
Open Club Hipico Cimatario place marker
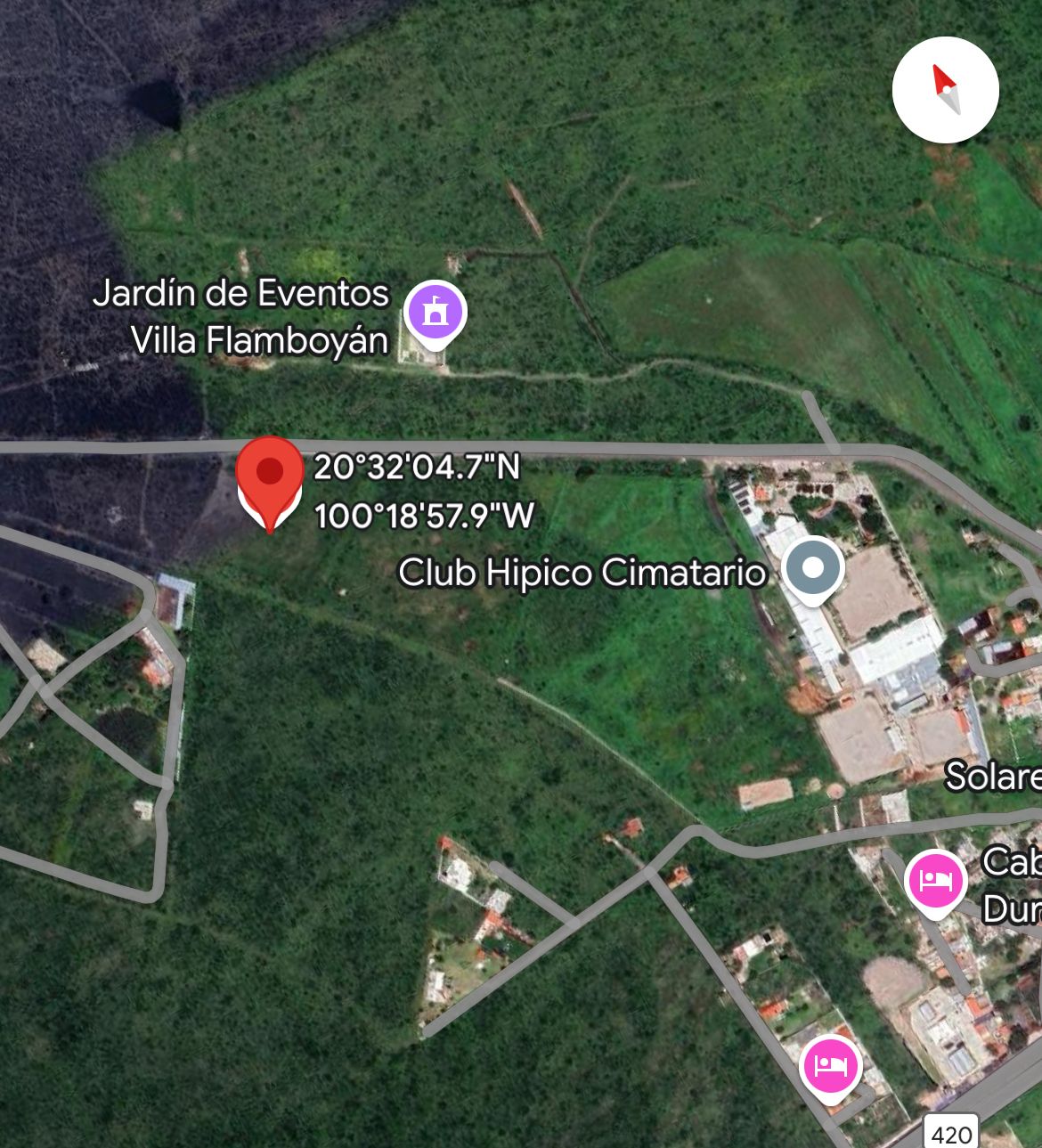(x=811, y=568)
